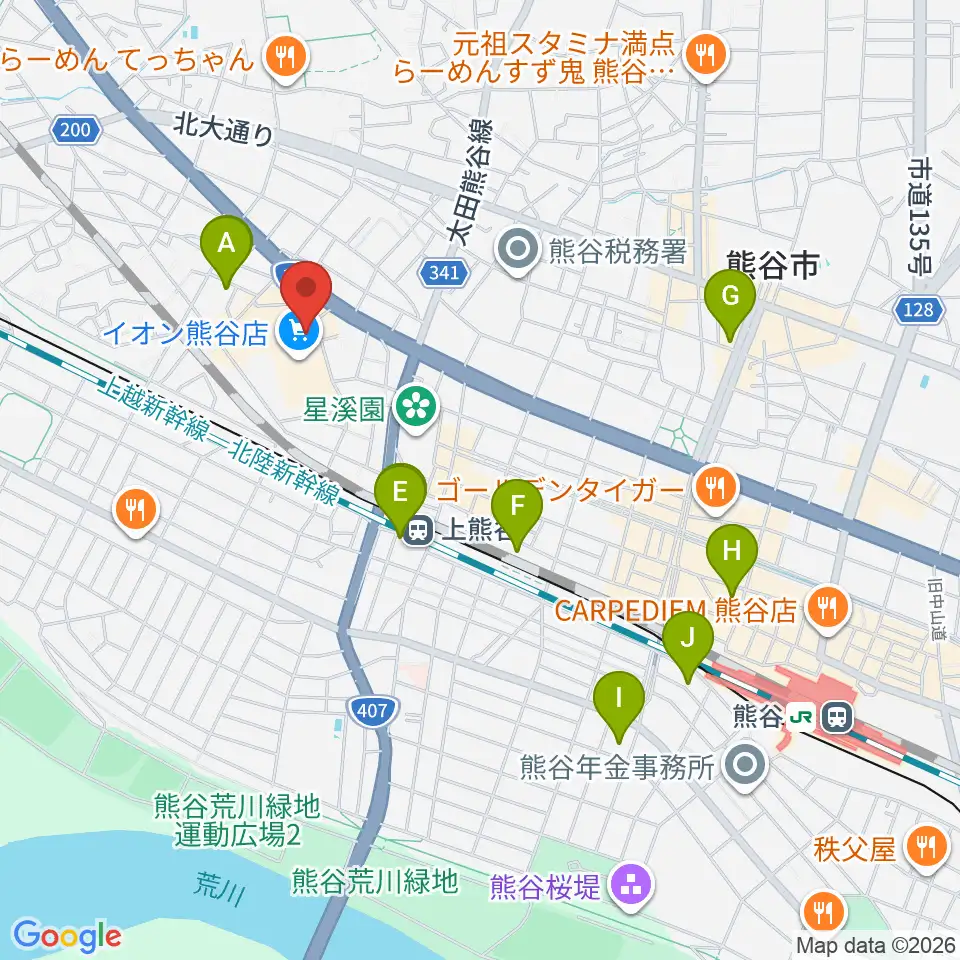960x960 pixels.
Task: Open the CARPEDIEM 熊谷店 restaurant marker
Action: (x=828, y=609)
